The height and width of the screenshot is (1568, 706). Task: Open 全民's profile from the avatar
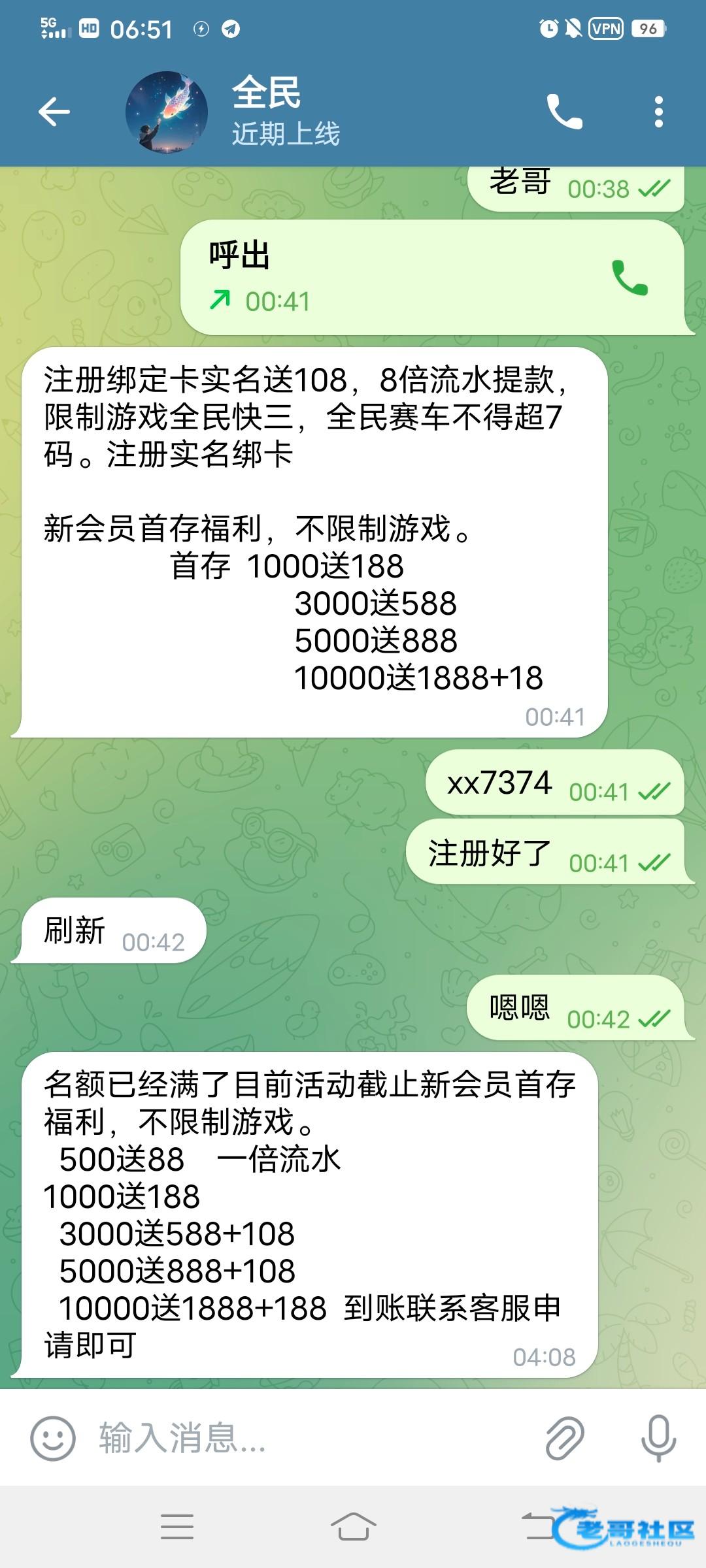pyautogui.click(x=167, y=112)
